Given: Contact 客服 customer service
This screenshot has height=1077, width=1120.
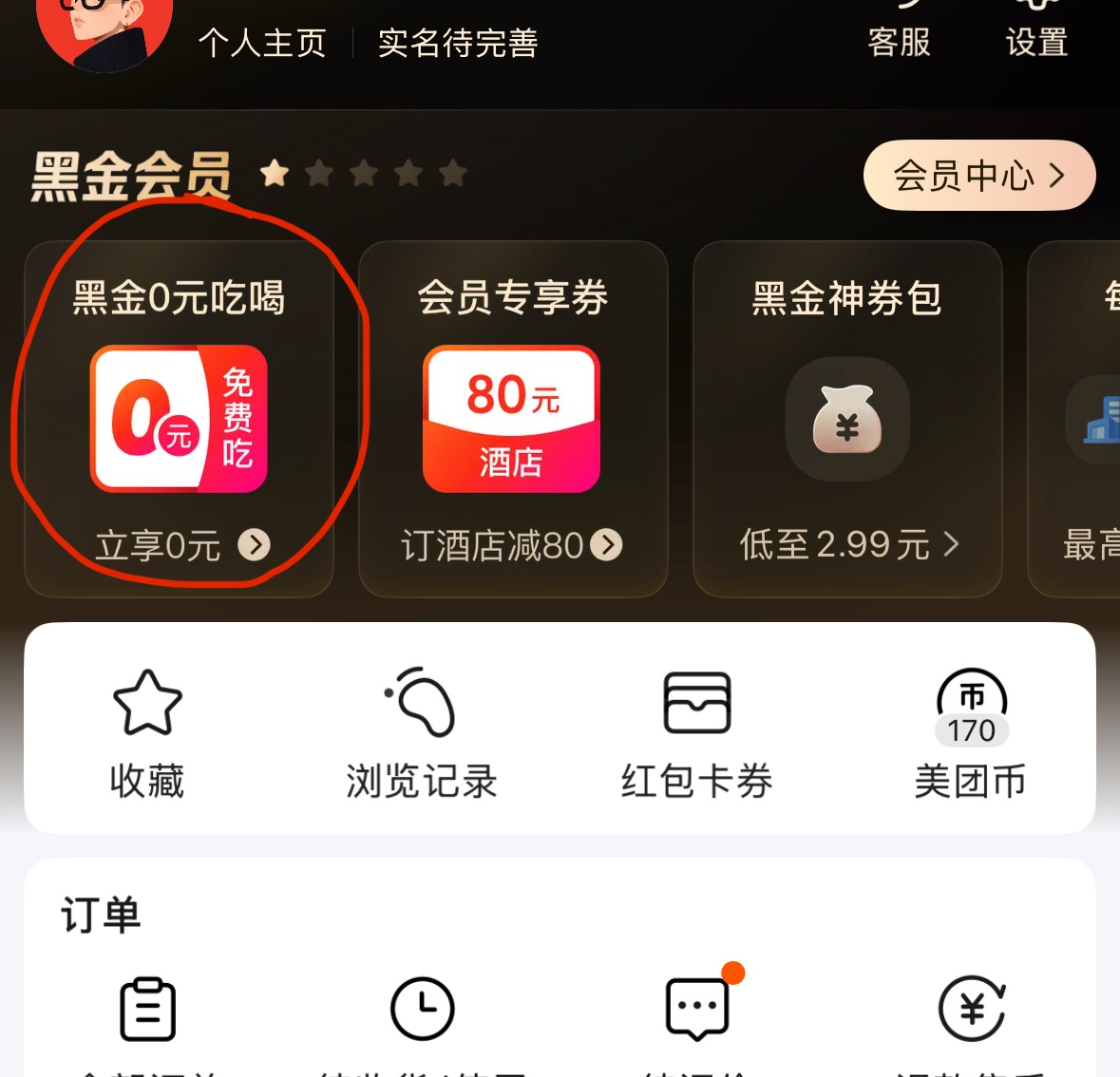Looking at the screenshot, I should coord(899,38).
